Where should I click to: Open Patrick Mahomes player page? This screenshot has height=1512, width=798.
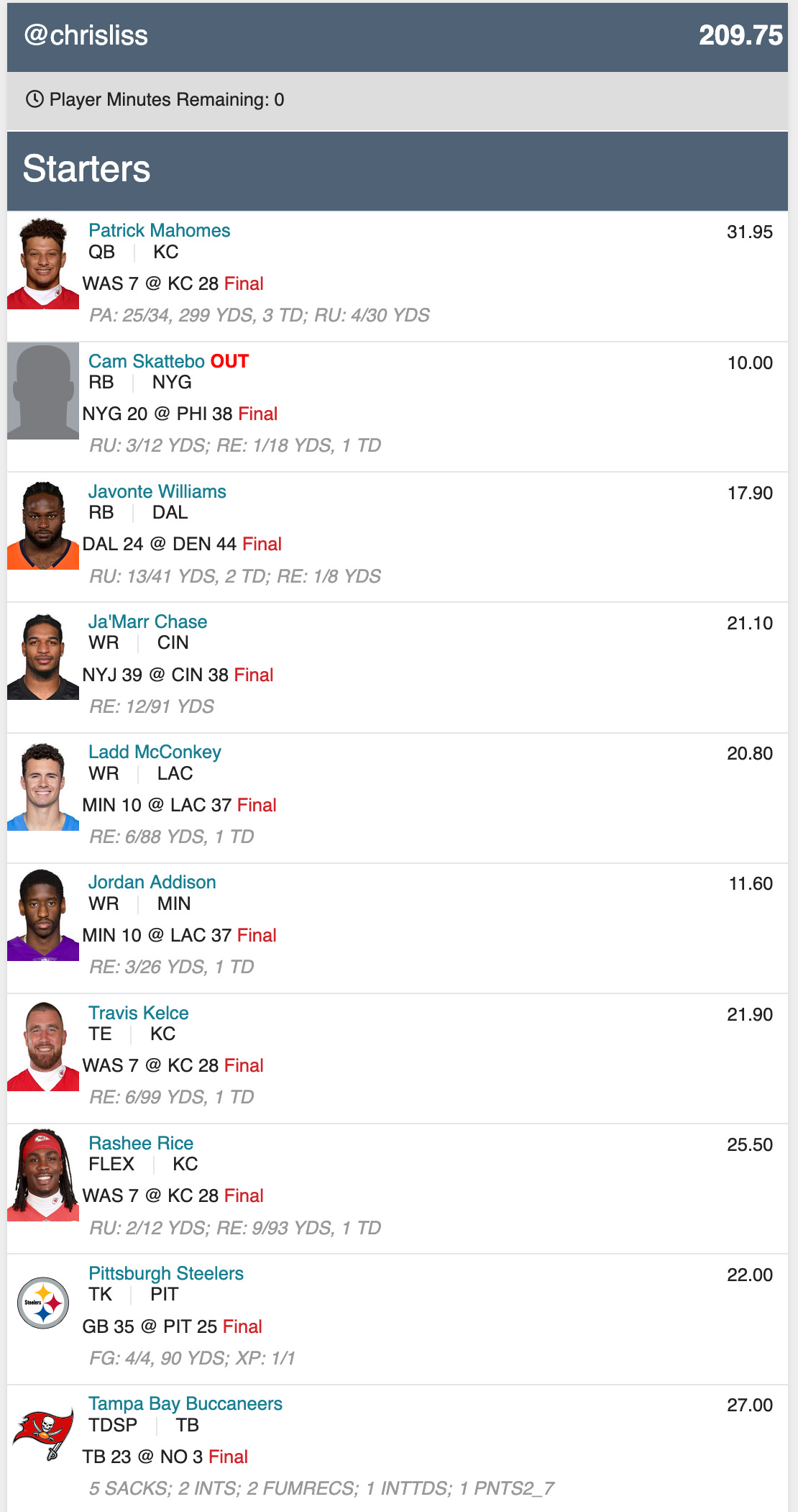[159, 231]
